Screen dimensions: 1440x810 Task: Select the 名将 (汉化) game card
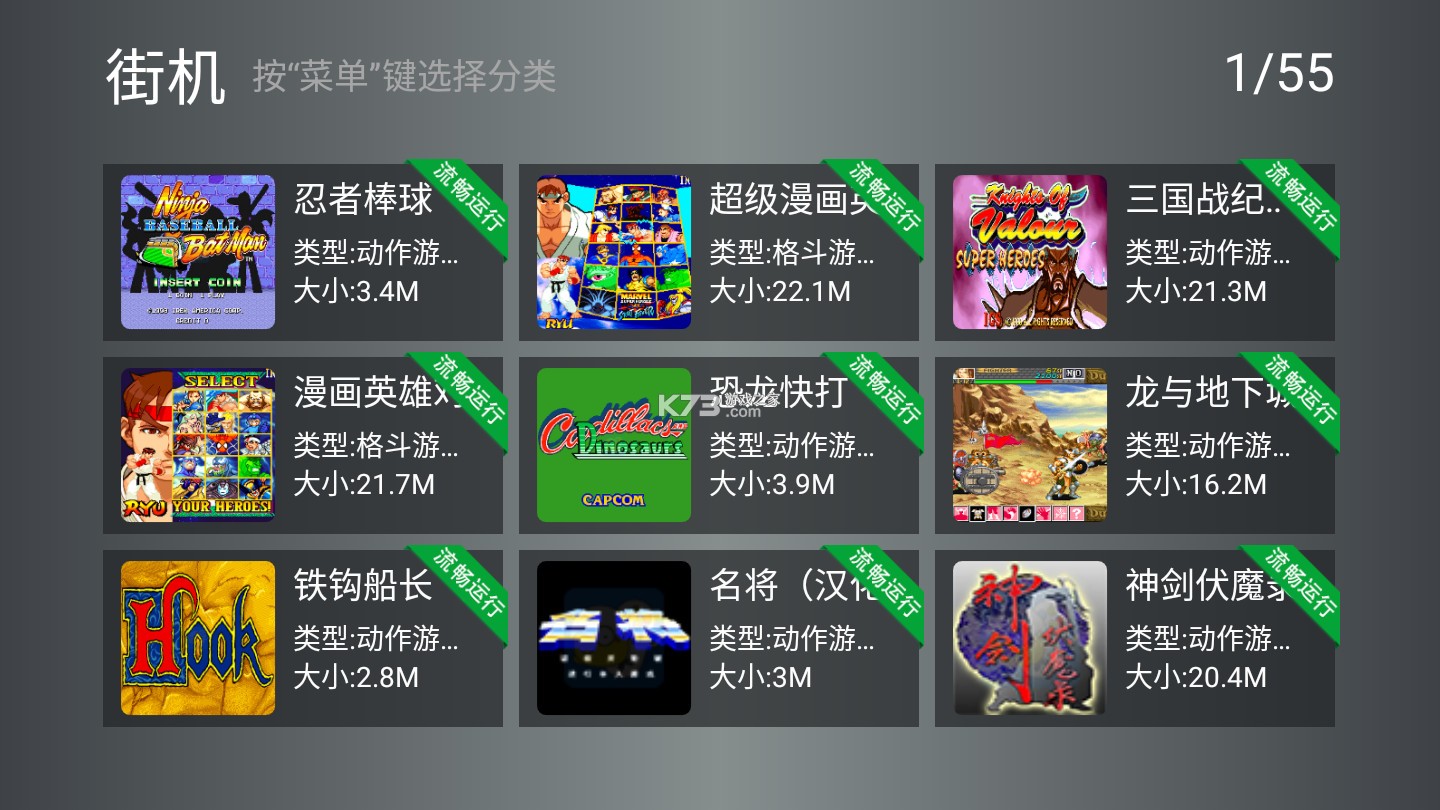click(718, 638)
